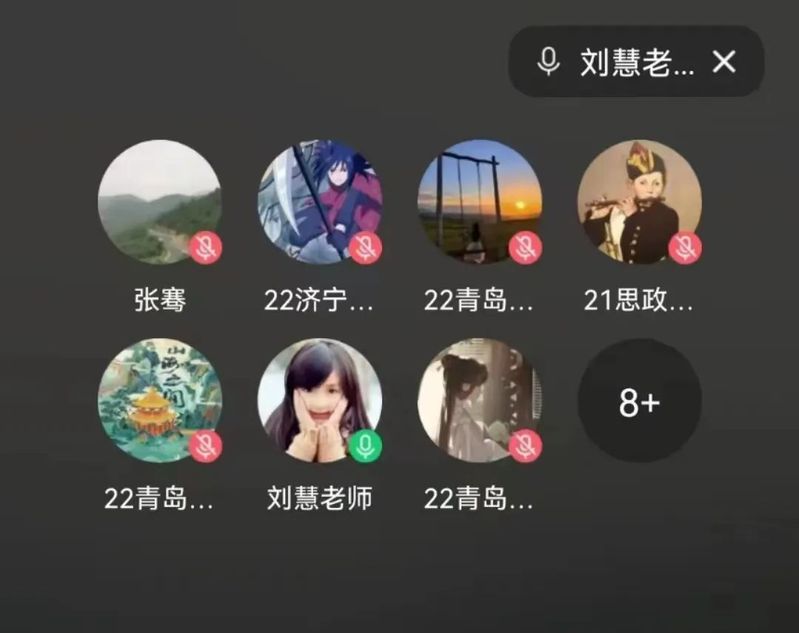Select the 22济宁 participant avatar
The image size is (799, 633).
(320, 202)
